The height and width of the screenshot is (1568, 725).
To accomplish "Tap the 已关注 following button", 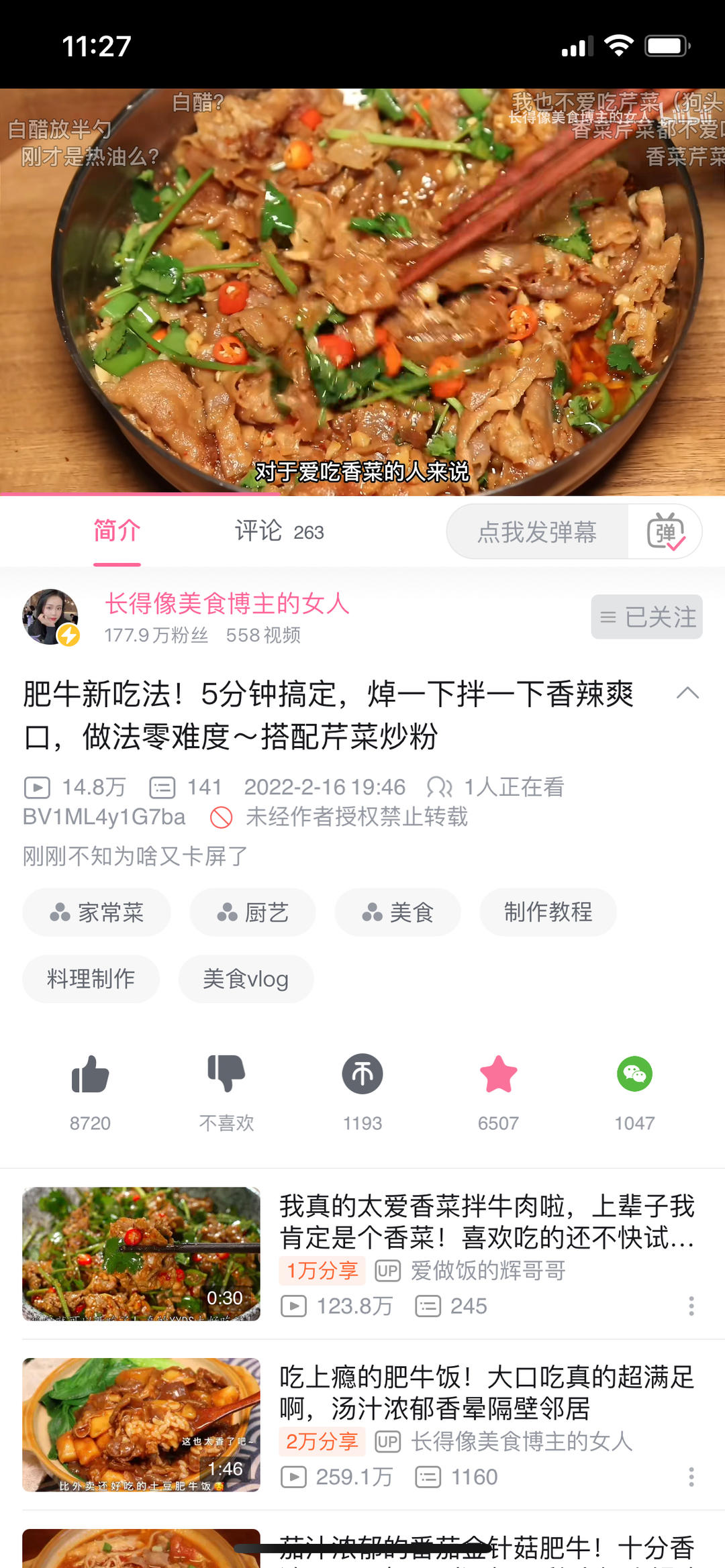I will pyautogui.click(x=646, y=617).
